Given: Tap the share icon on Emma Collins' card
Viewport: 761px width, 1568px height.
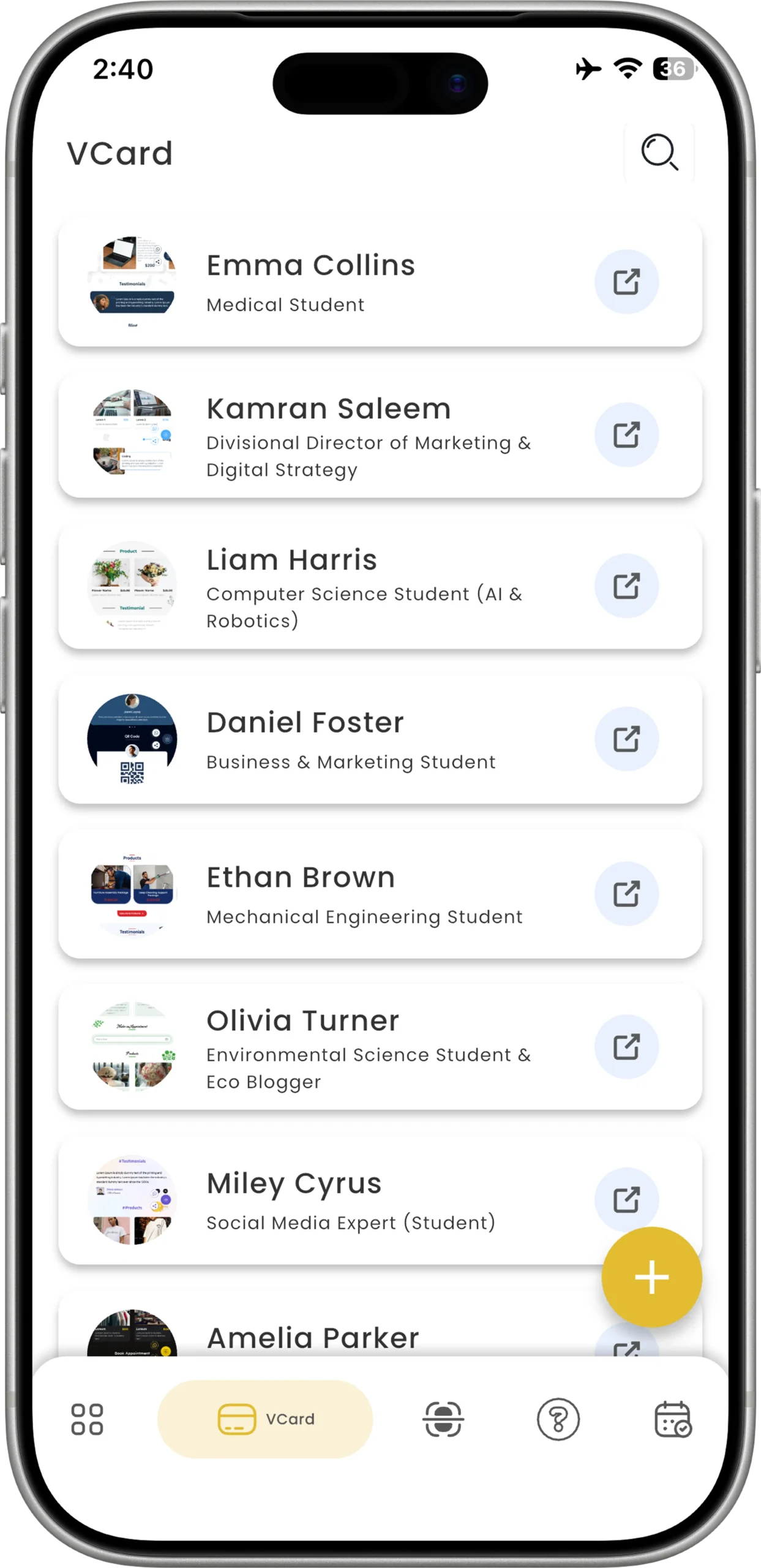Looking at the screenshot, I should (x=626, y=282).
